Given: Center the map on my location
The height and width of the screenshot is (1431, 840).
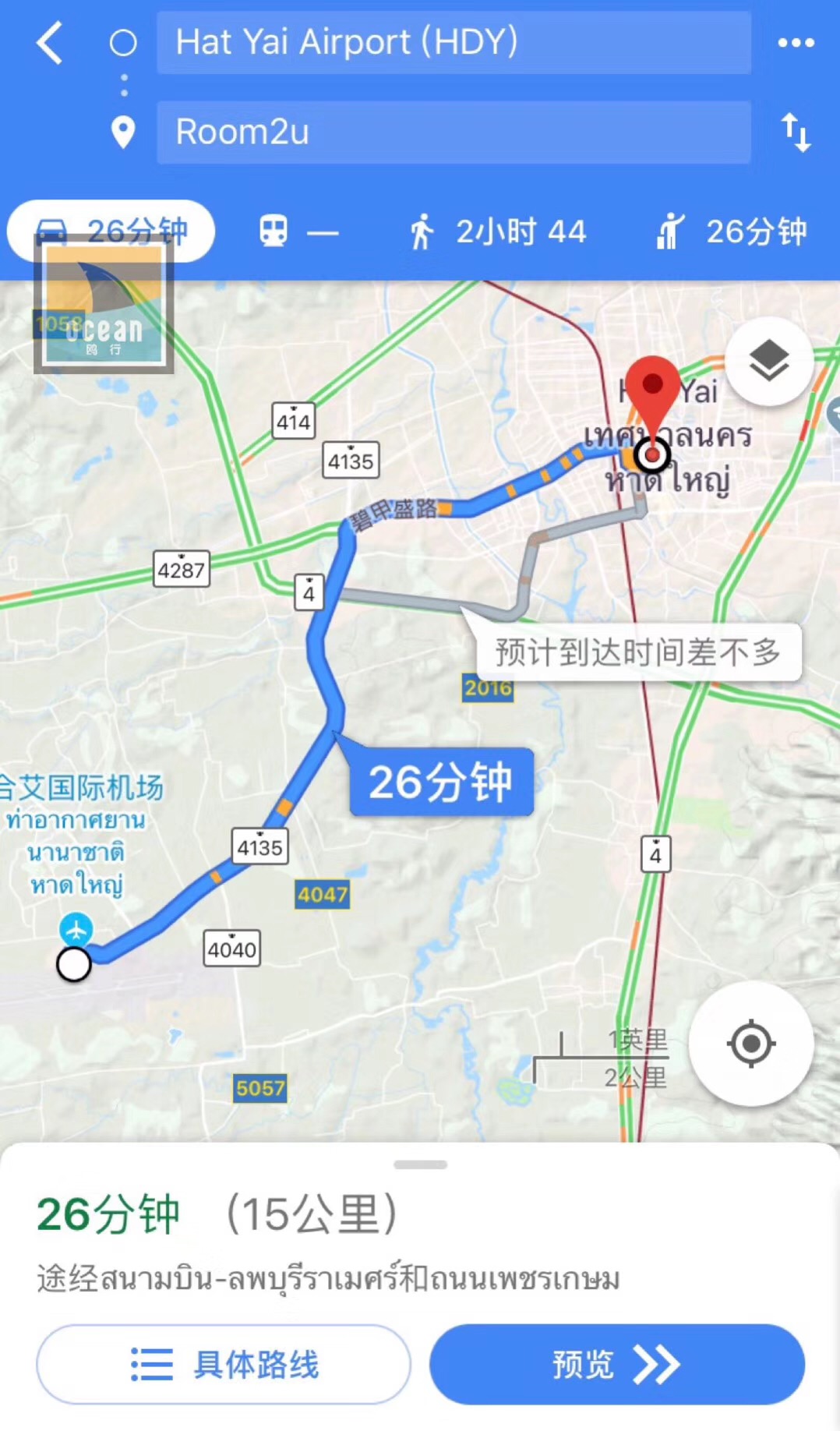Looking at the screenshot, I should click(x=751, y=1043).
